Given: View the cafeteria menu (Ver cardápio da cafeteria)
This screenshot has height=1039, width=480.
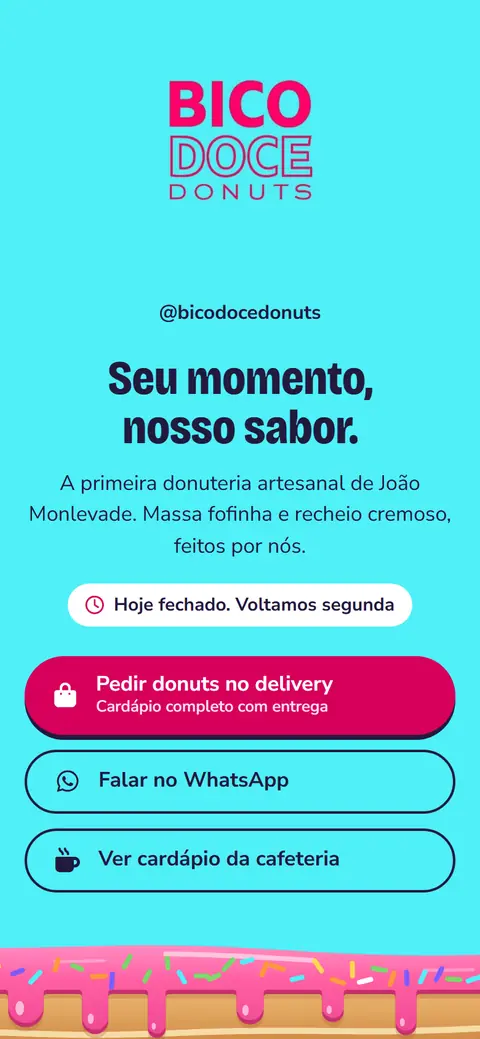Looking at the screenshot, I should [x=240, y=860].
